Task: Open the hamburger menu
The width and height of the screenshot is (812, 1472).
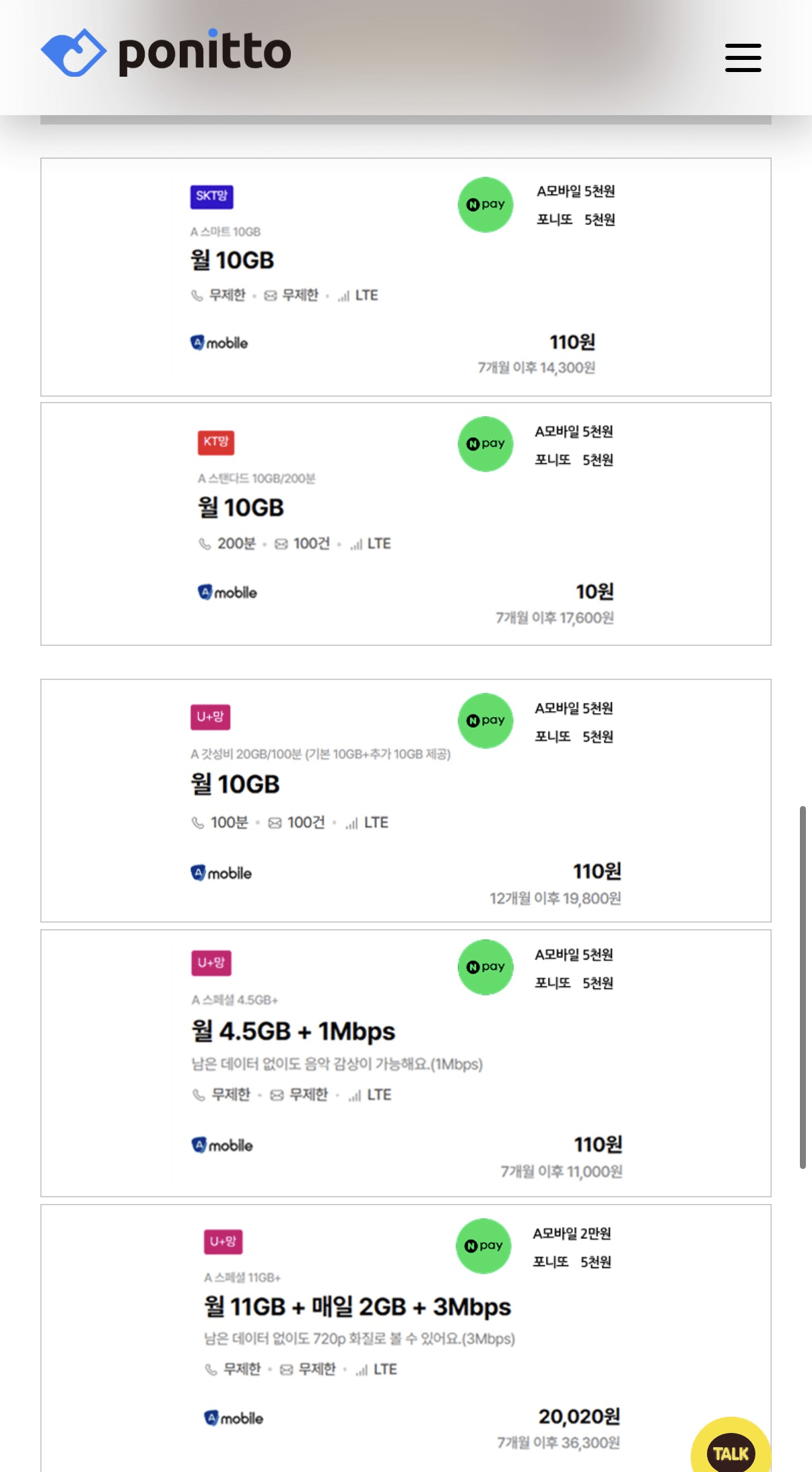Action: click(743, 58)
